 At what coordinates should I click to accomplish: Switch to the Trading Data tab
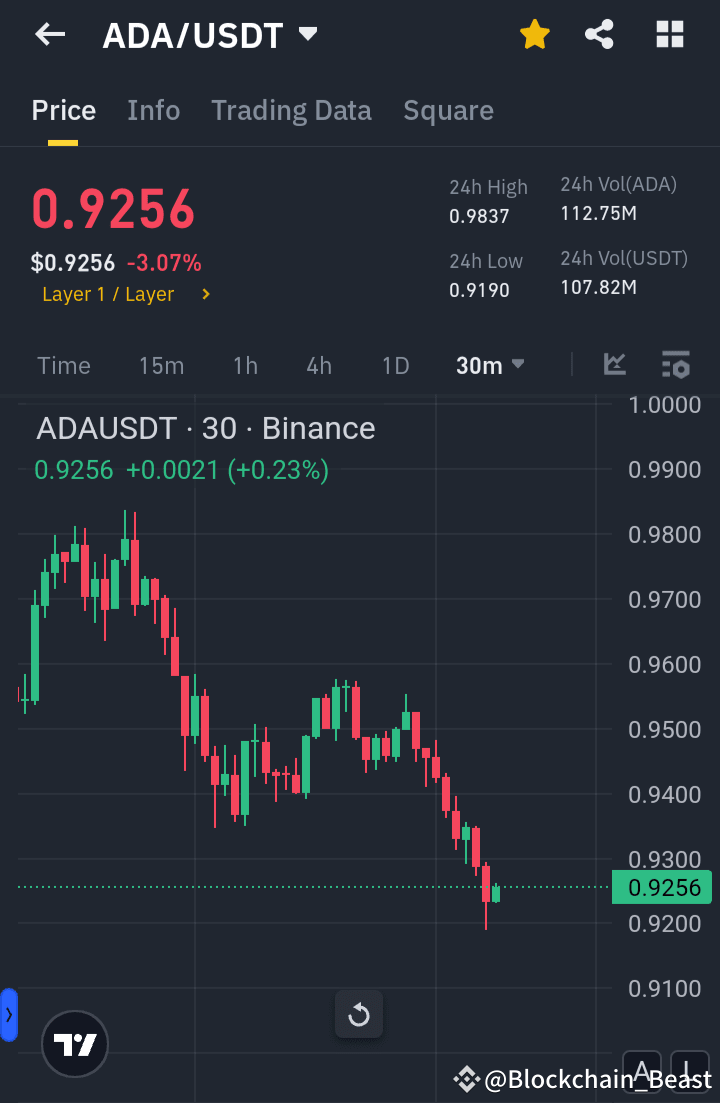pyautogui.click(x=291, y=110)
